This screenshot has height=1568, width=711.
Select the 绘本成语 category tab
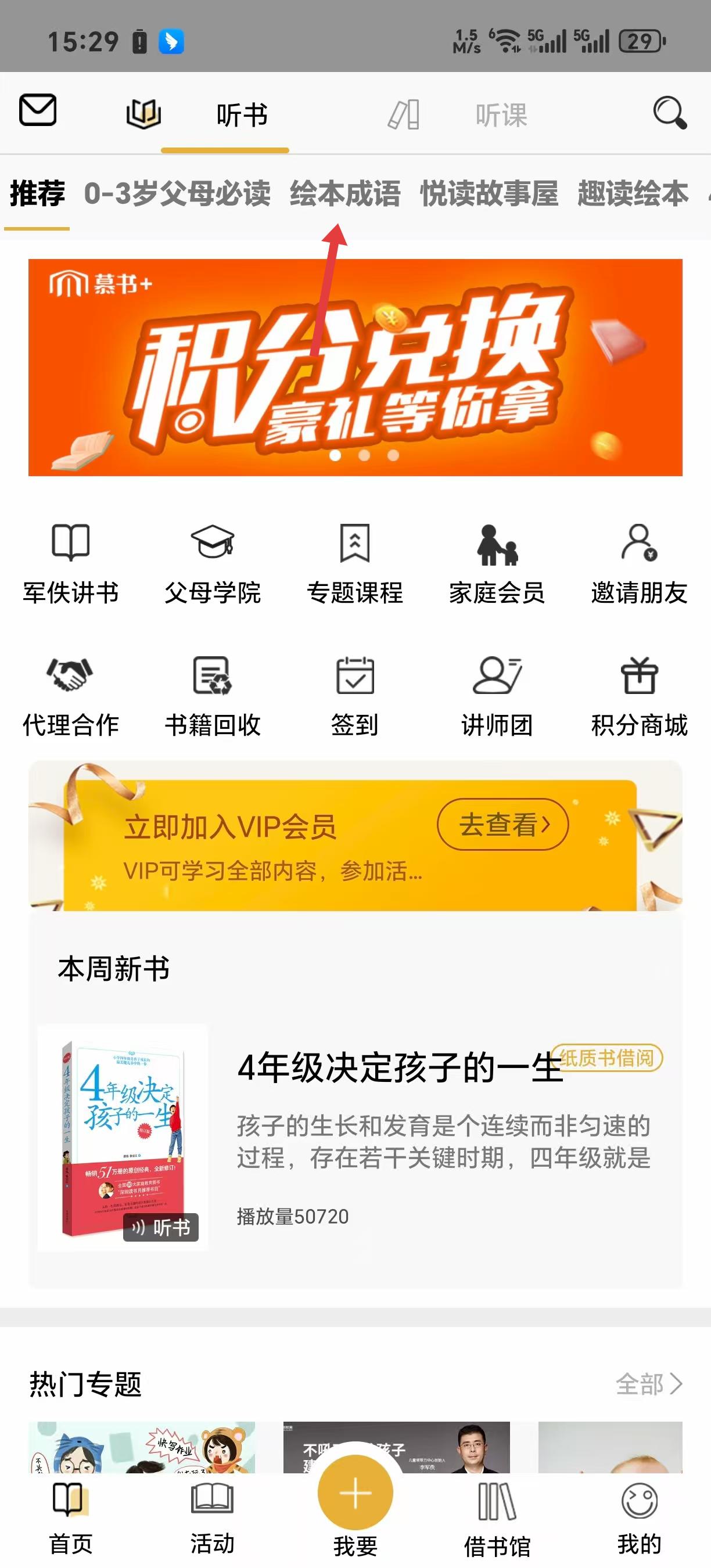pos(345,193)
